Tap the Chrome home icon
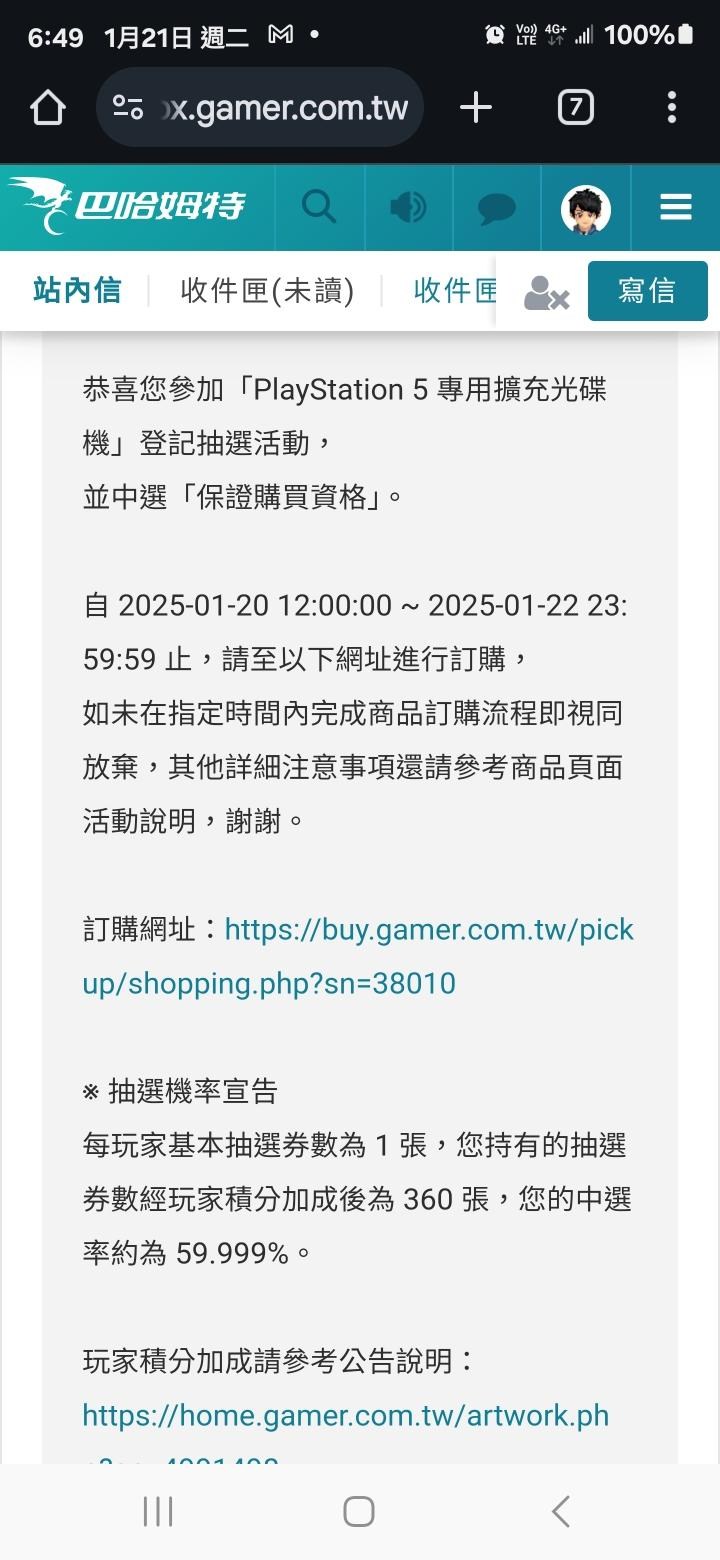The image size is (720, 1560). [x=47, y=107]
